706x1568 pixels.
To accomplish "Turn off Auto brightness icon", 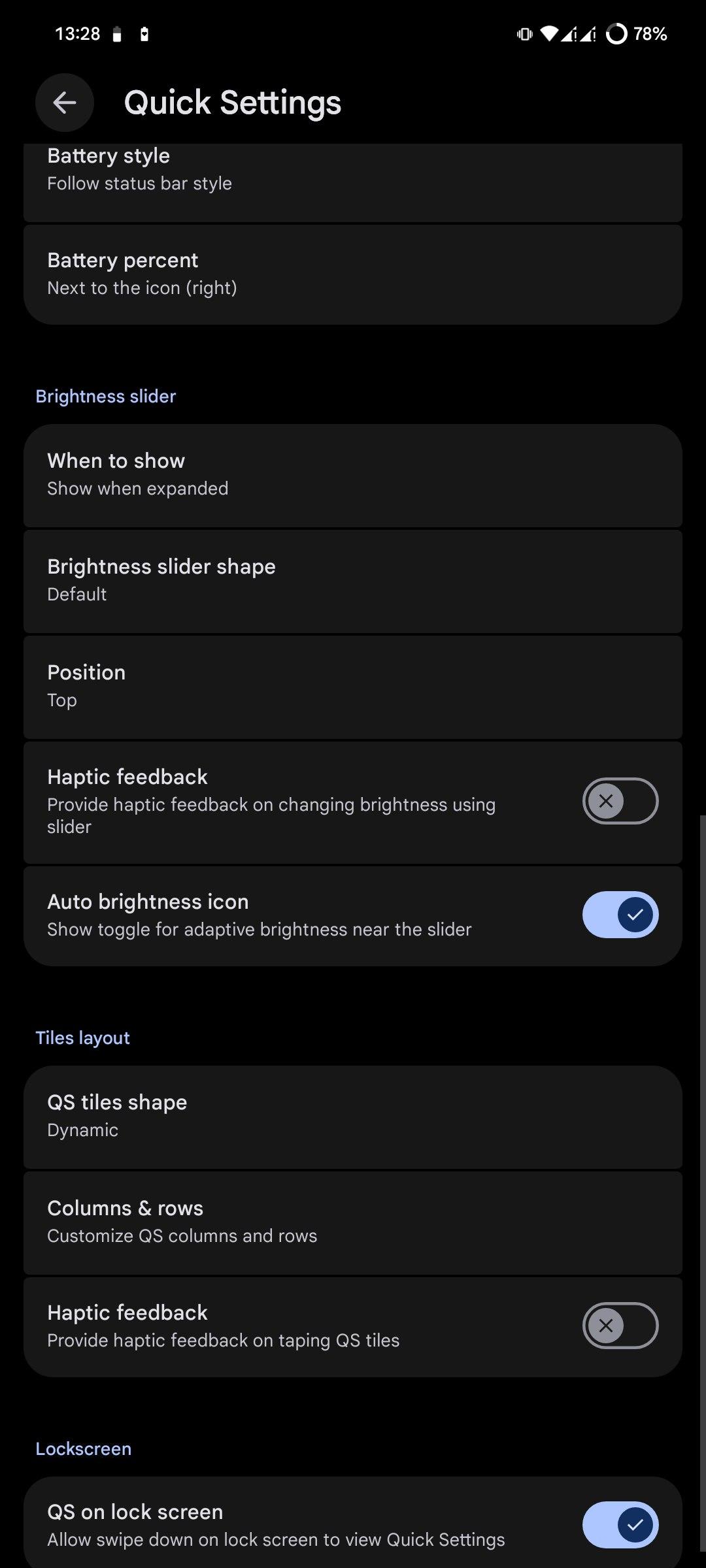I will click(620, 915).
